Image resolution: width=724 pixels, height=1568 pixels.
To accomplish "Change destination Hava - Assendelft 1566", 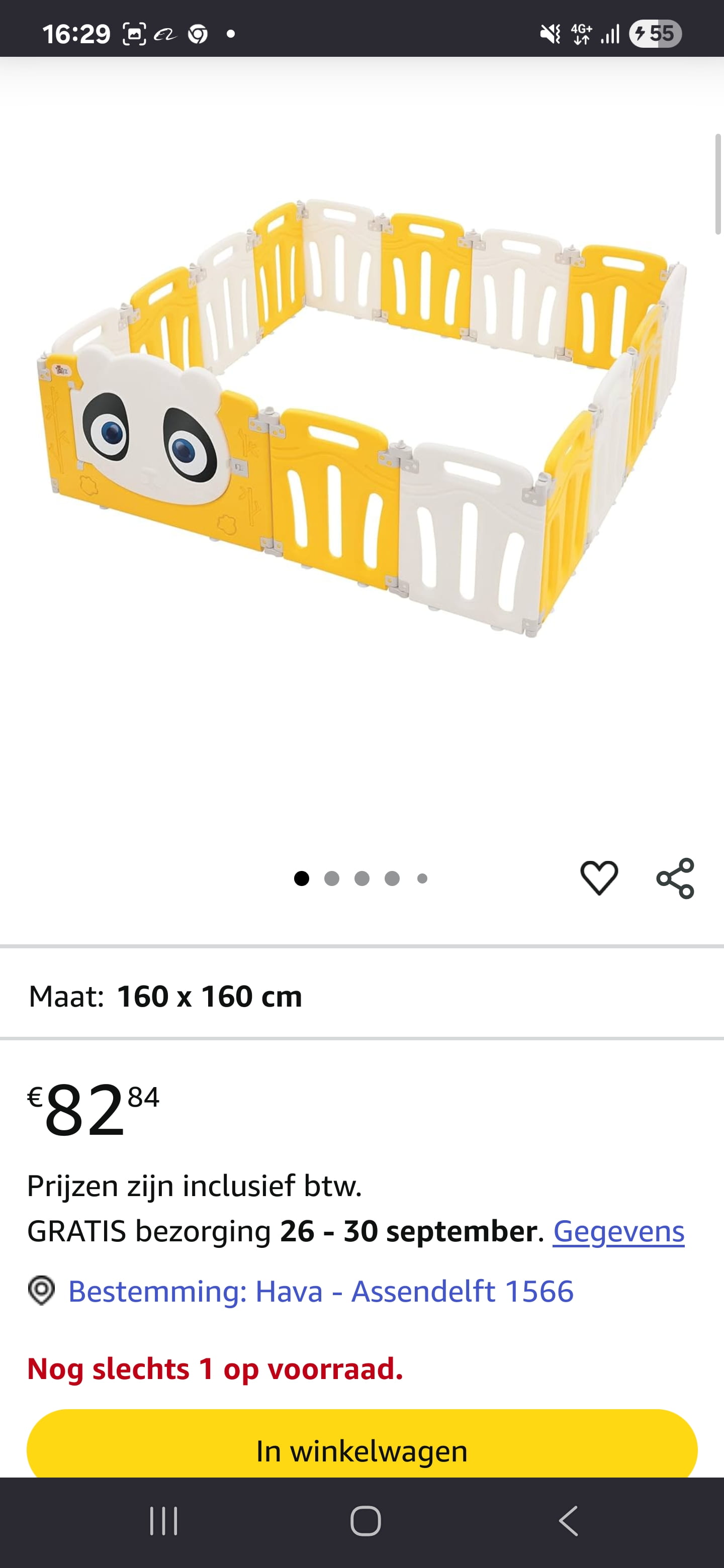I will [x=320, y=1291].
